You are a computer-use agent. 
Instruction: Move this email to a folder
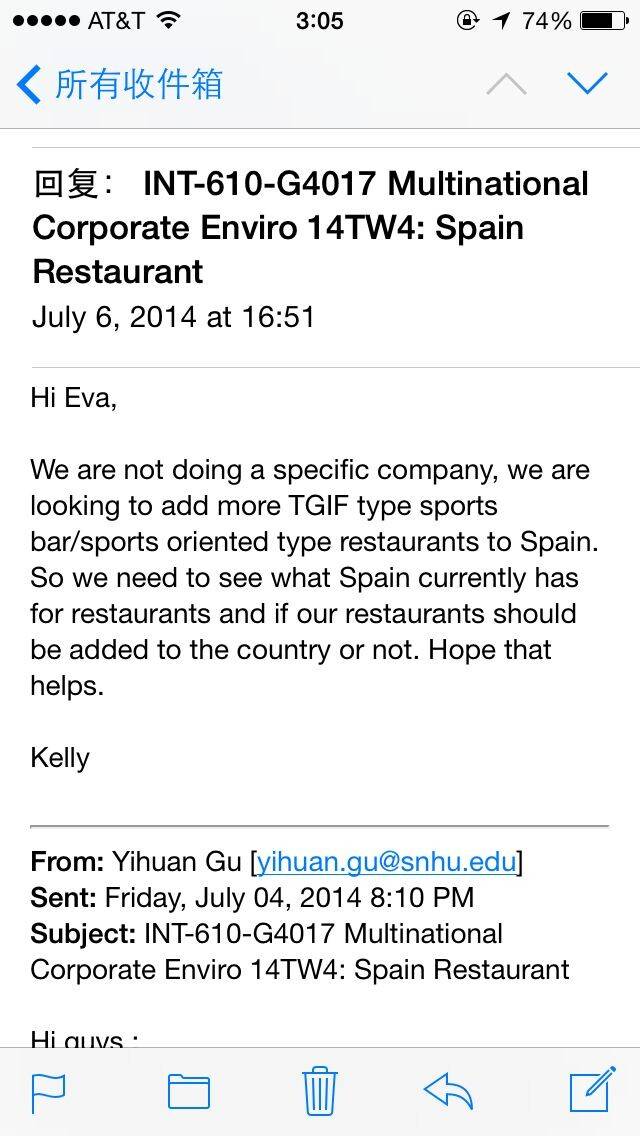[x=188, y=1092]
